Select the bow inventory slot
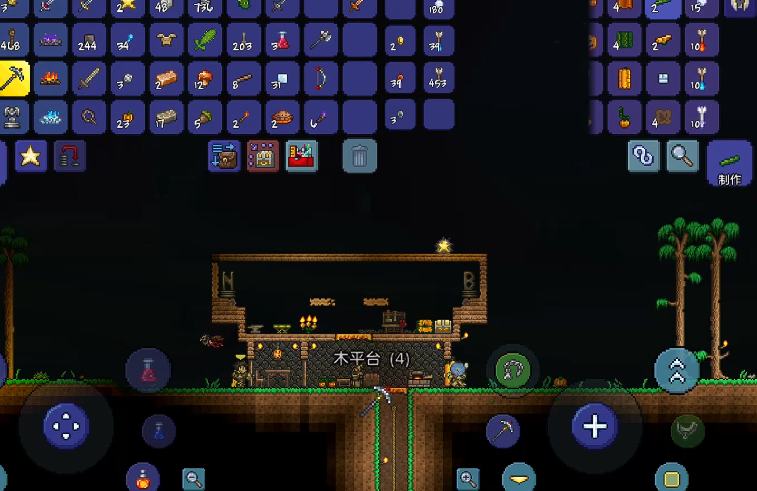 [x=321, y=77]
